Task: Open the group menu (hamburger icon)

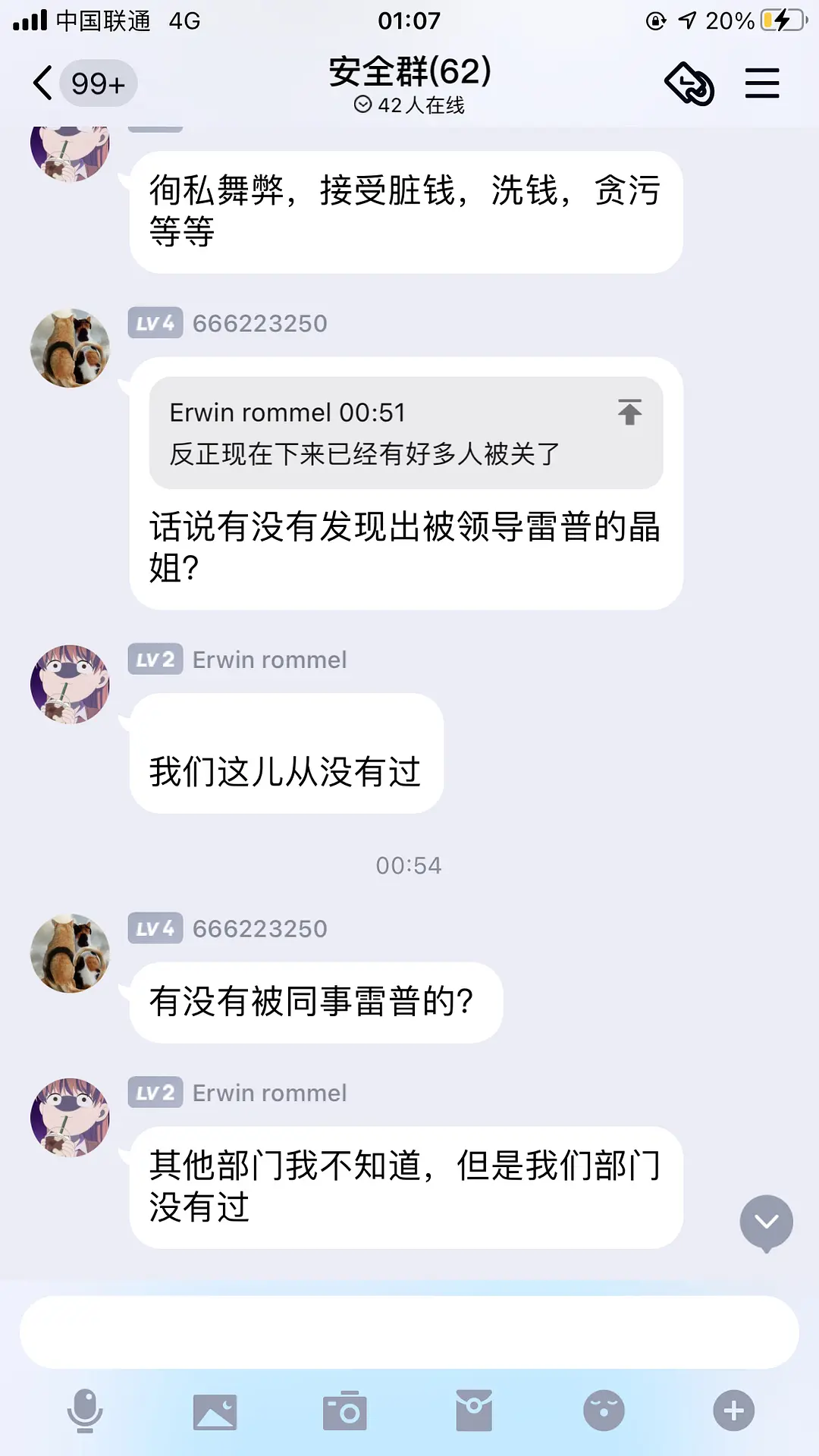Action: (x=761, y=83)
